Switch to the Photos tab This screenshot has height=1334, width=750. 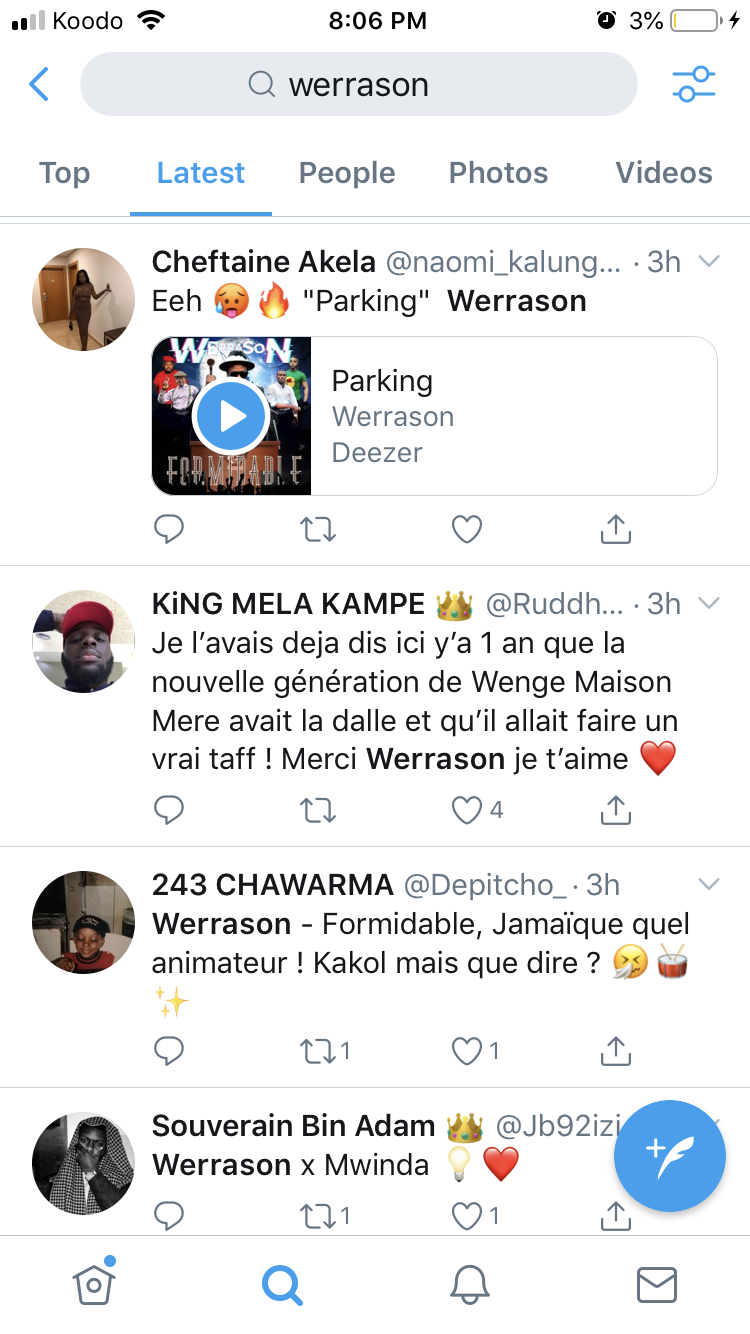click(498, 173)
